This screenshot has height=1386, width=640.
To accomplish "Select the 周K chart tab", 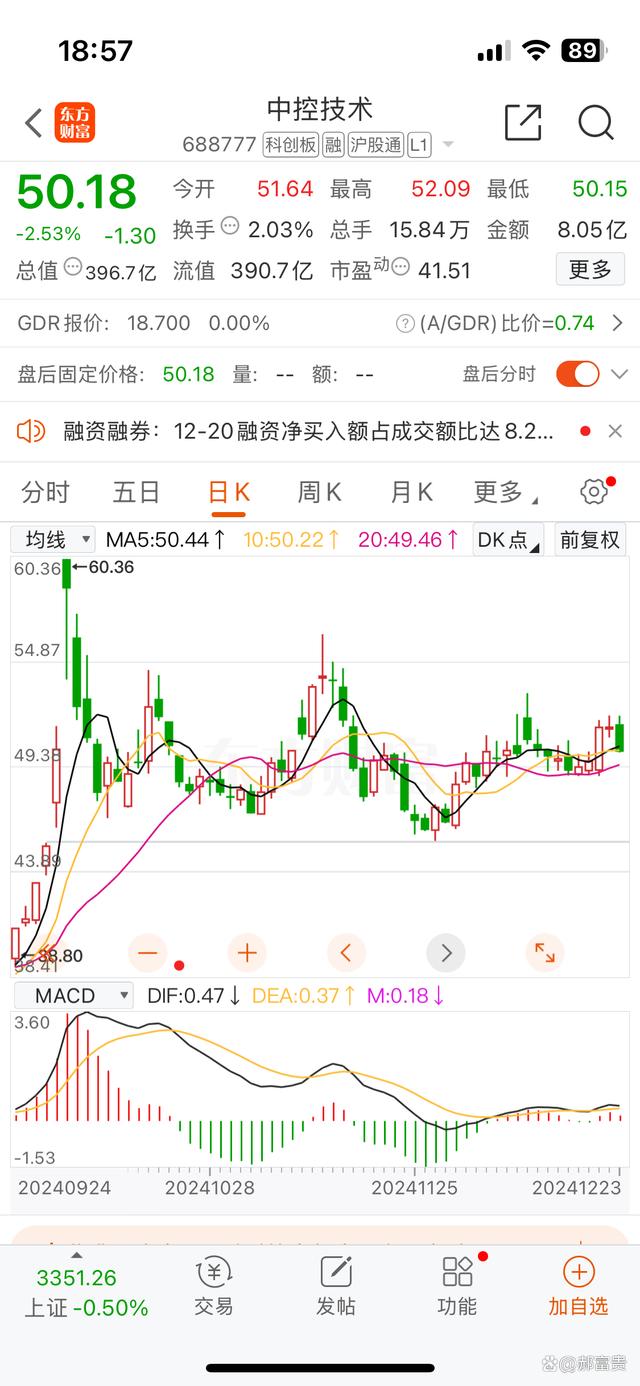I will 319,492.
